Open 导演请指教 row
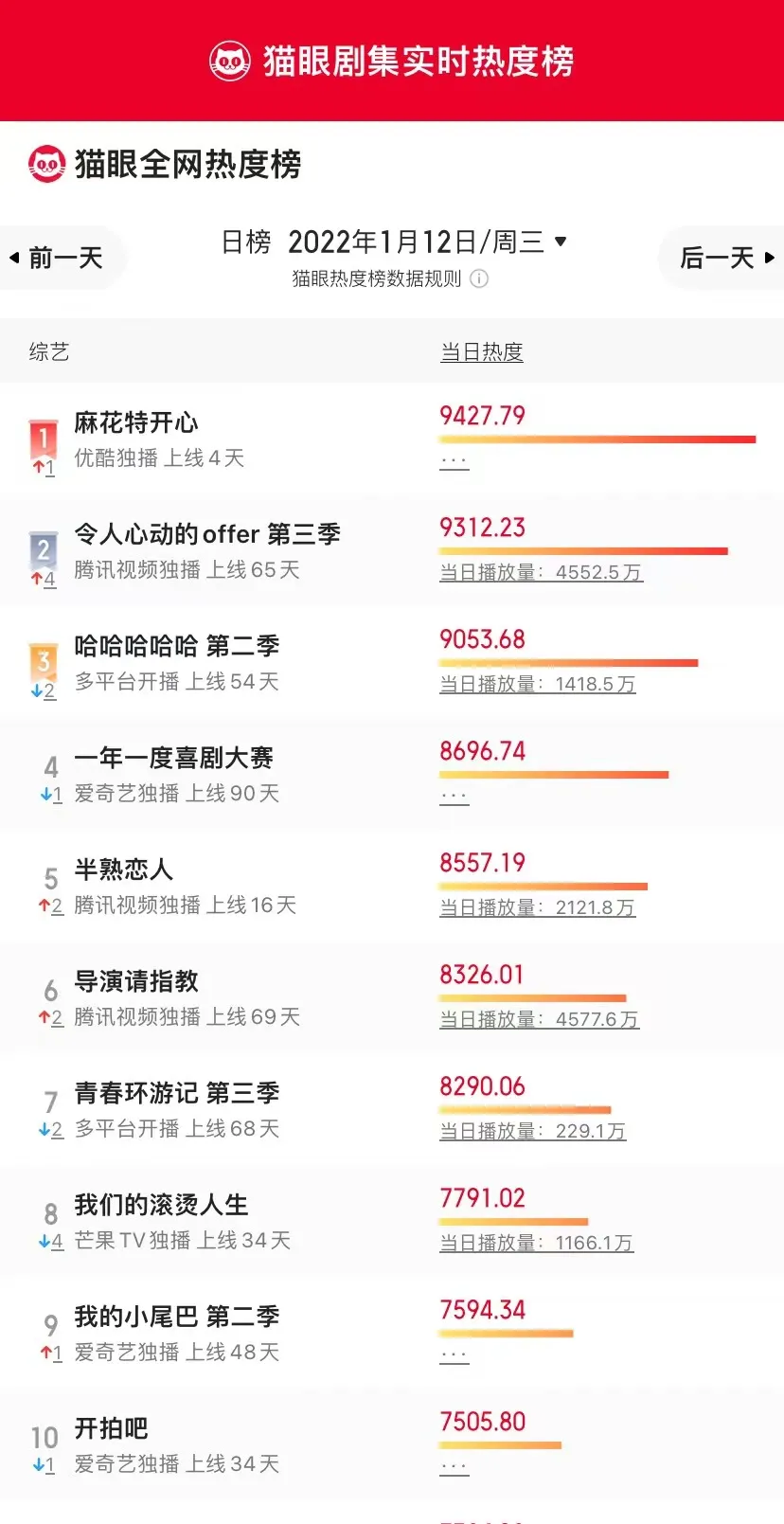 point(392,997)
